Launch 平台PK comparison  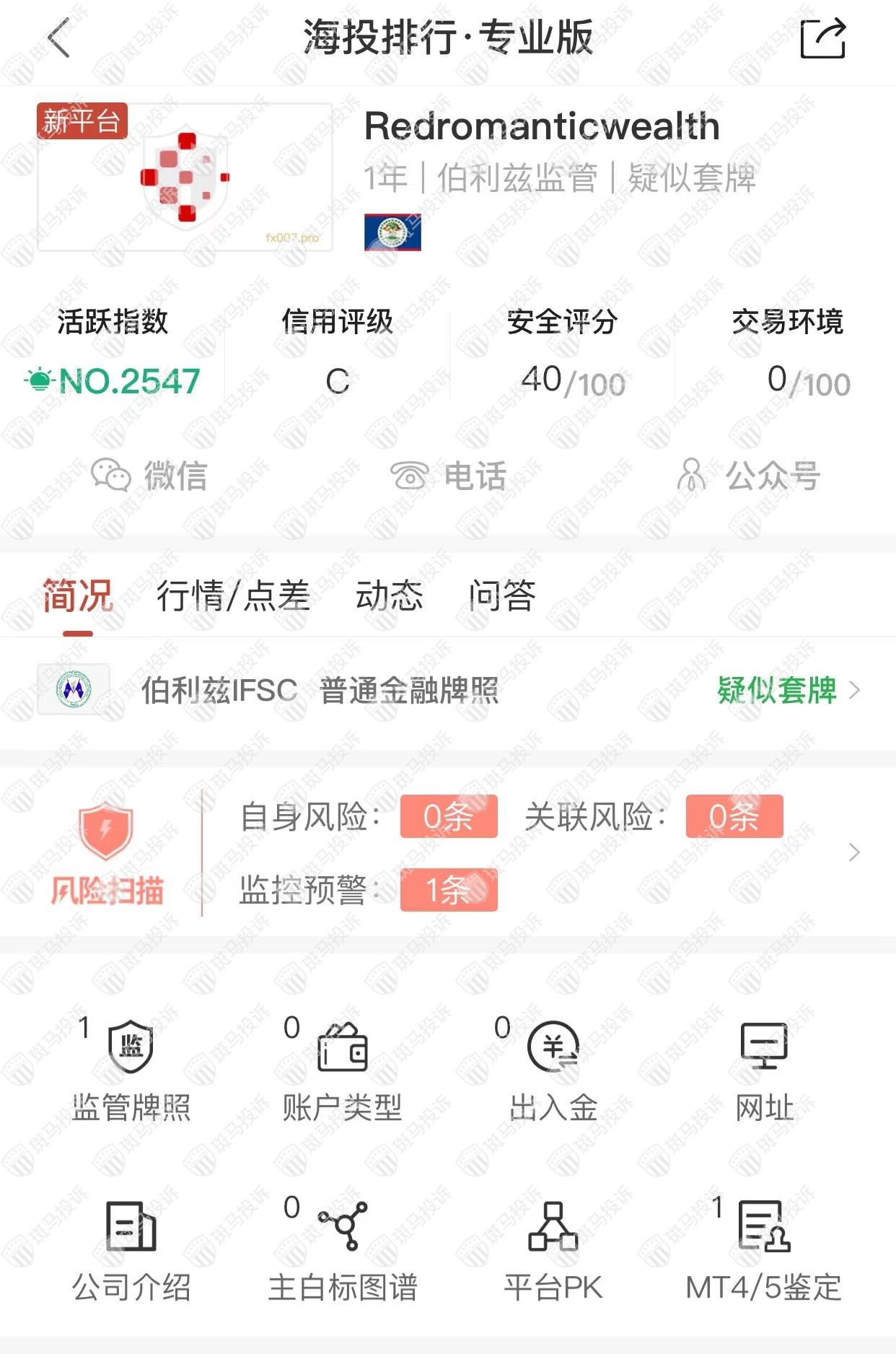[553, 1252]
